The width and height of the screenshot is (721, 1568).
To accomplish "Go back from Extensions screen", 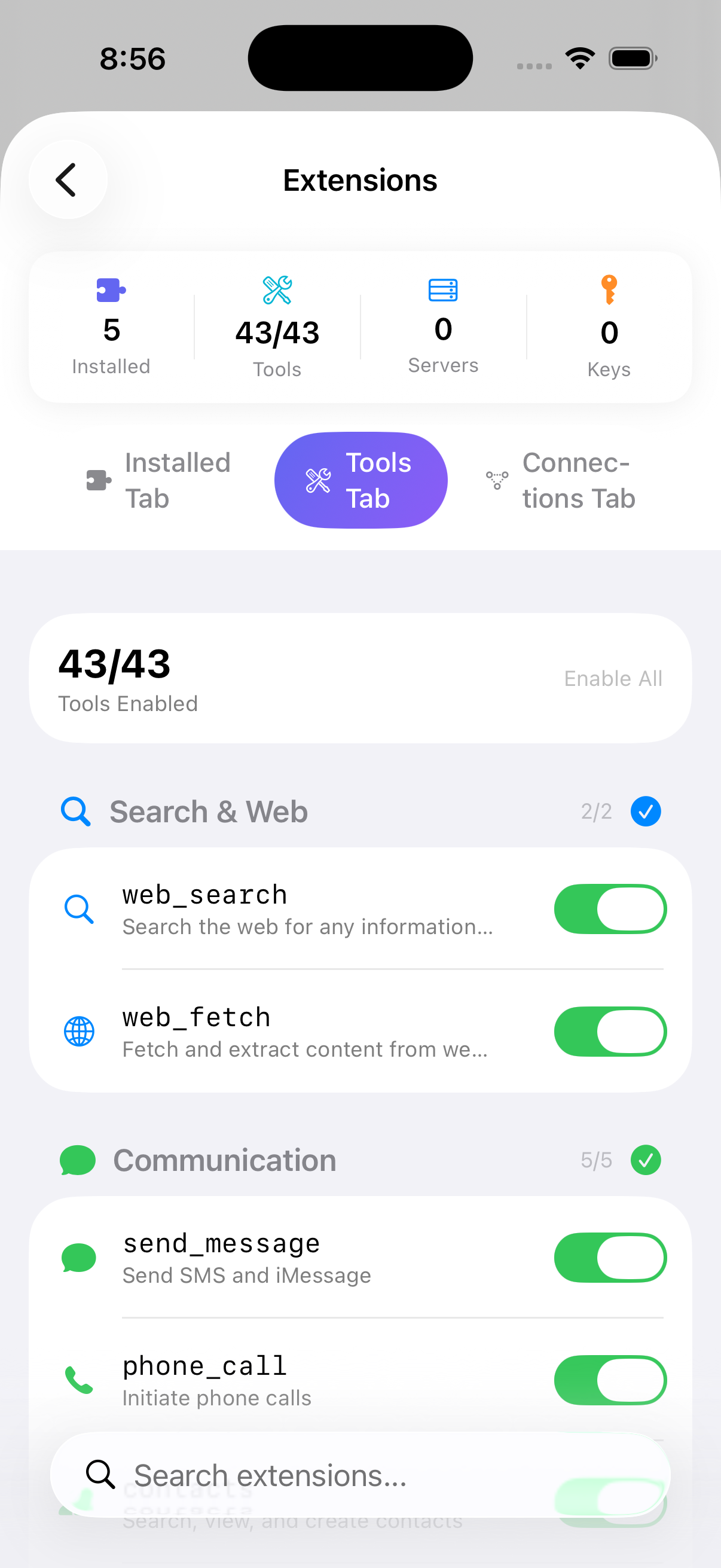I will click(x=68, y=179).
